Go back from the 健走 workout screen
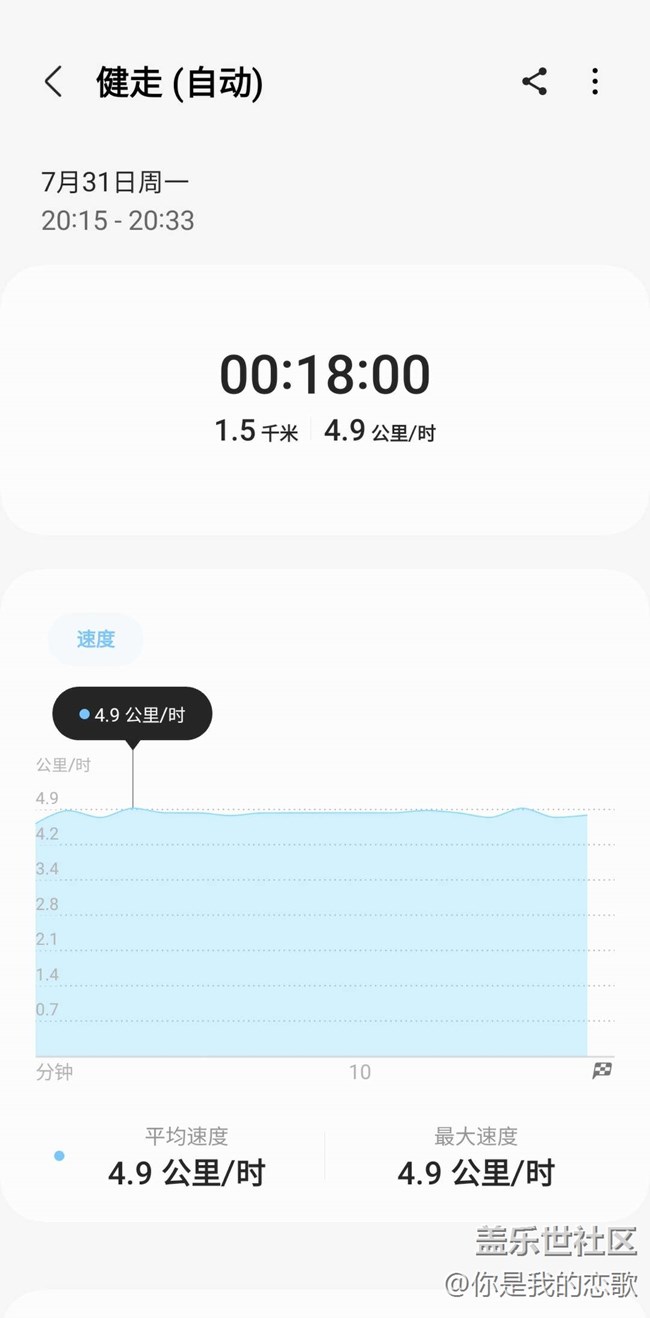 tap(54, 82)
